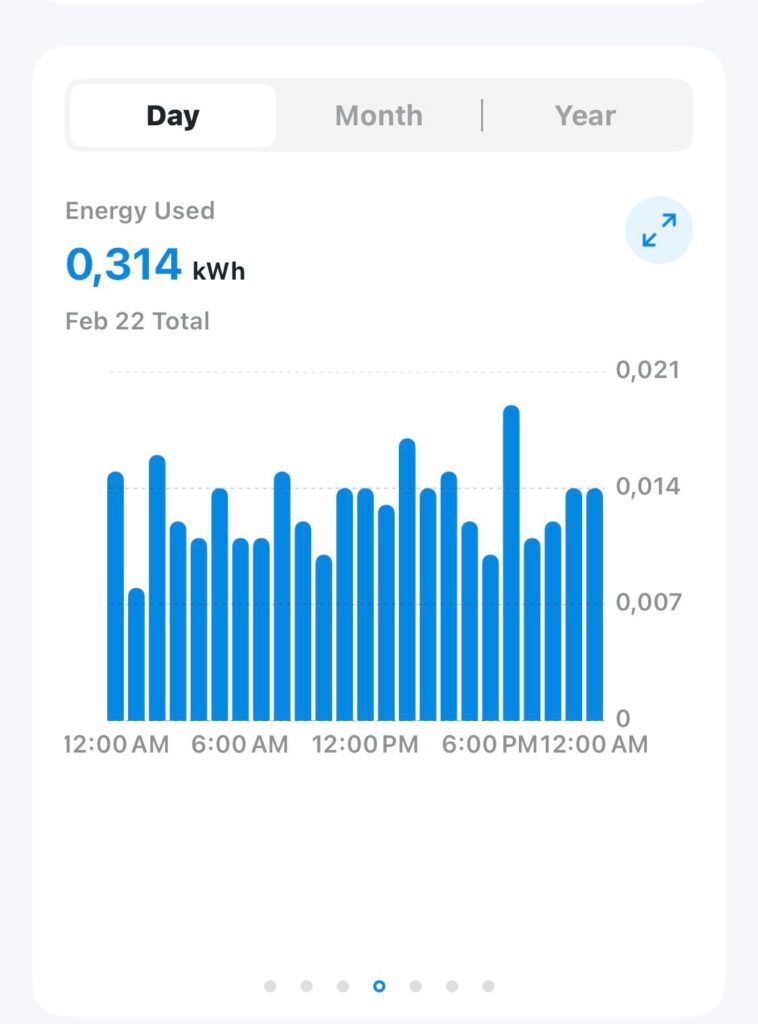The width and height of the screenshot is (758, 1024).
Task: Select the Day segment
Action: (172, 116)
